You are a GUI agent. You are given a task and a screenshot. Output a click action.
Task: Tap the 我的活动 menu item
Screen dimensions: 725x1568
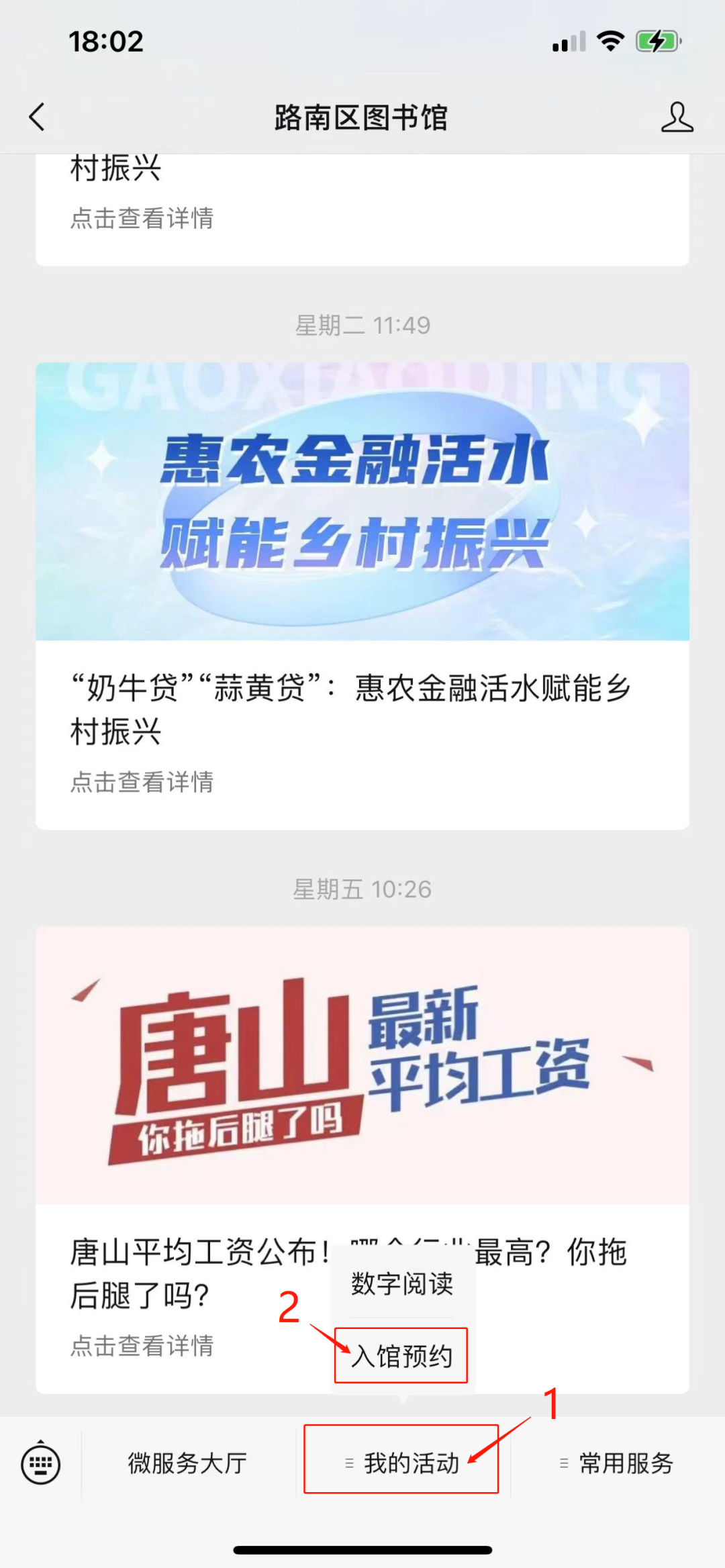[x=401, y=1463]
